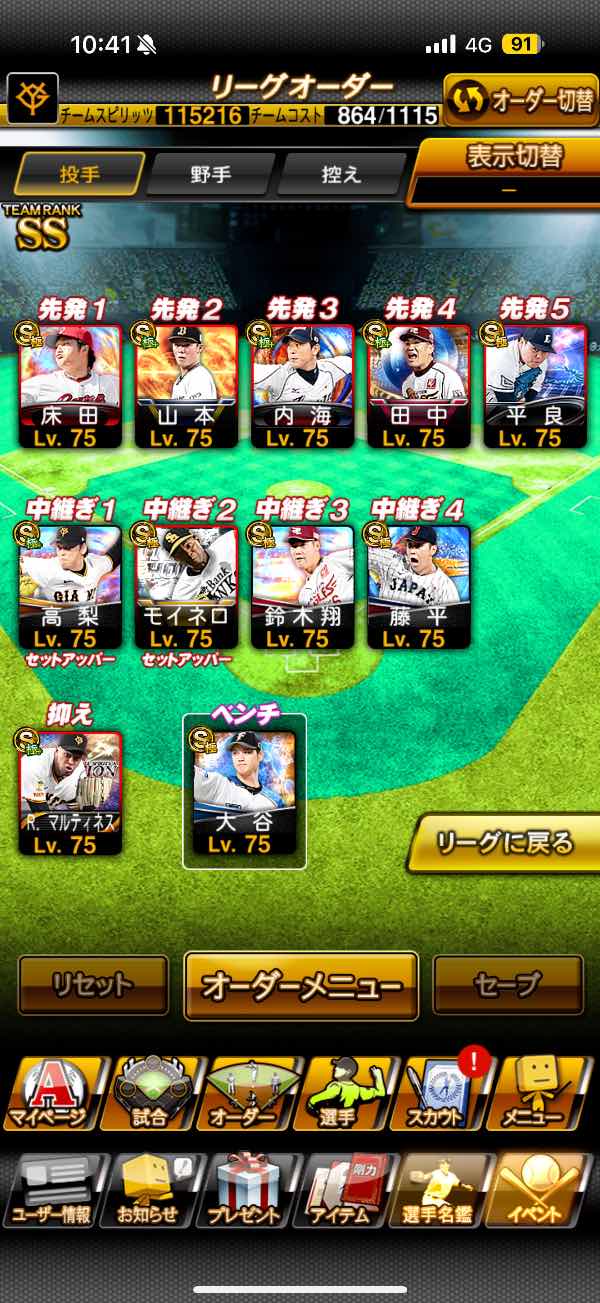Return to league with リーグに戻る
The height and width of the screenshot is (1303, 600).
click(505, 843)
